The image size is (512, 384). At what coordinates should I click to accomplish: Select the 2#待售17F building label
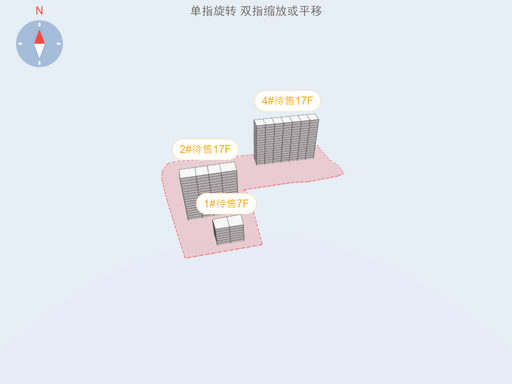pos(205,149)
